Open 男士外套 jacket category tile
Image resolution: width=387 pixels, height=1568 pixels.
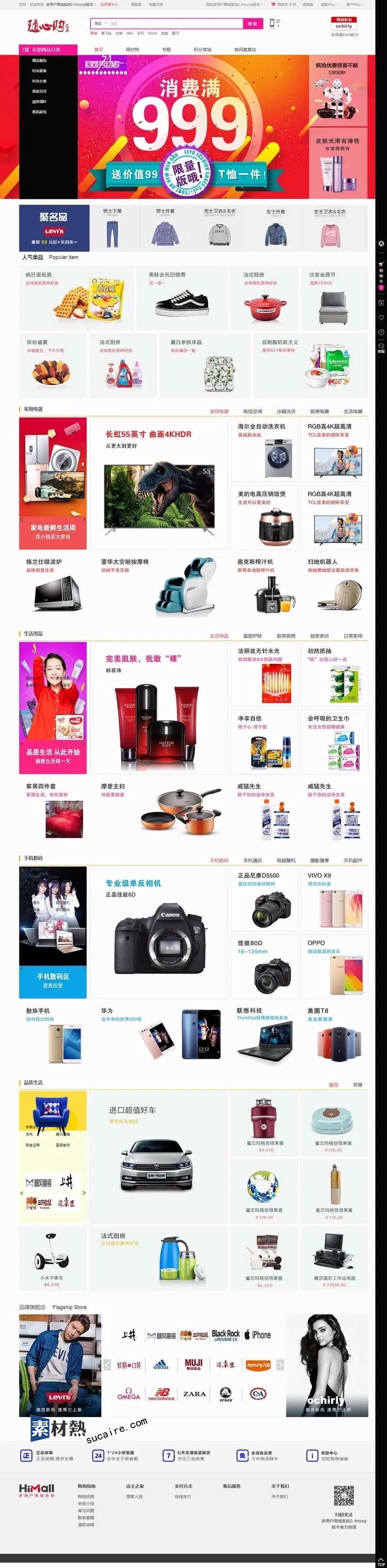[165, 227]
